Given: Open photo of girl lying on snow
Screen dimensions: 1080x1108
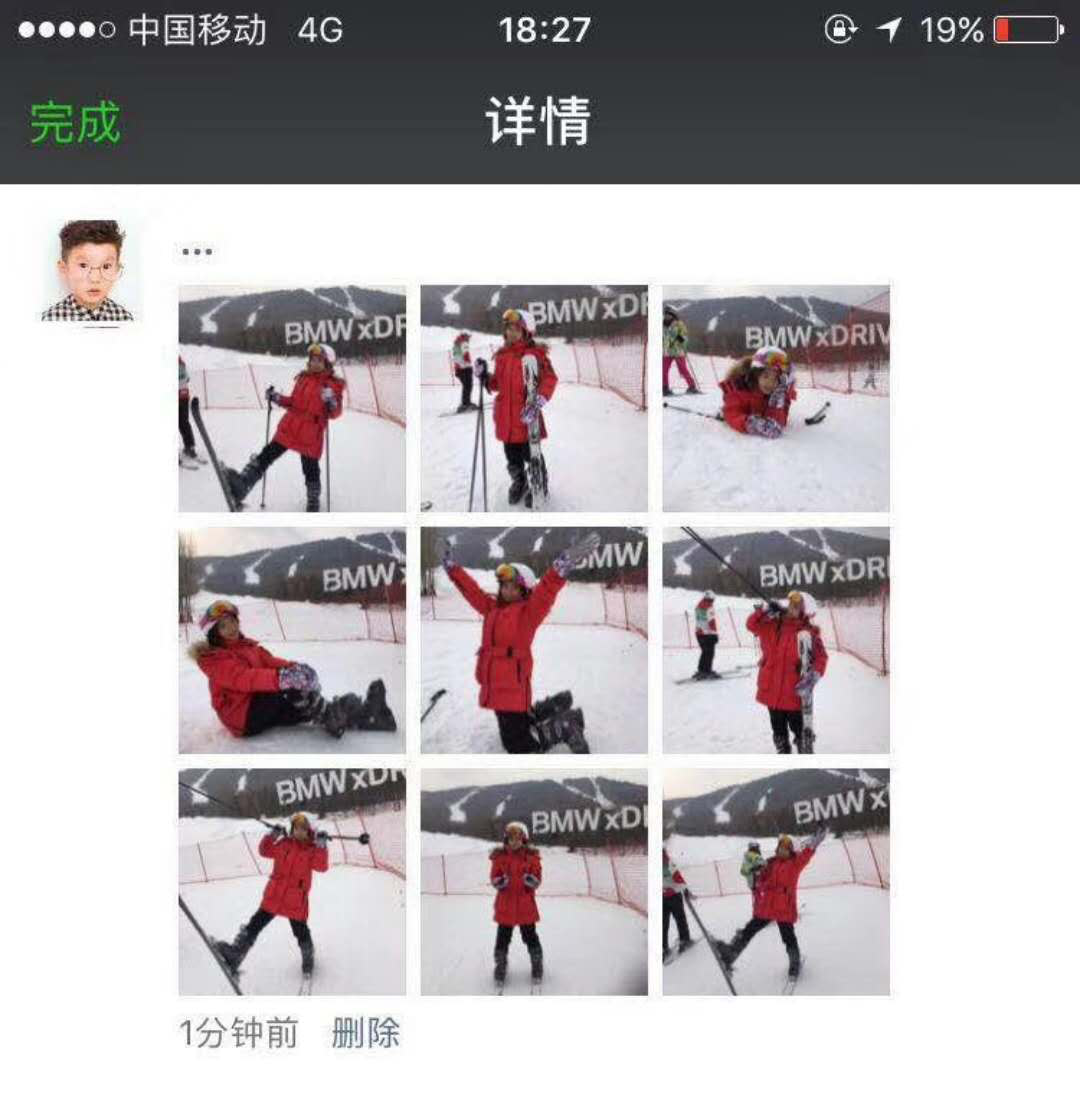Looking at the screenshot, I should 776,398.
